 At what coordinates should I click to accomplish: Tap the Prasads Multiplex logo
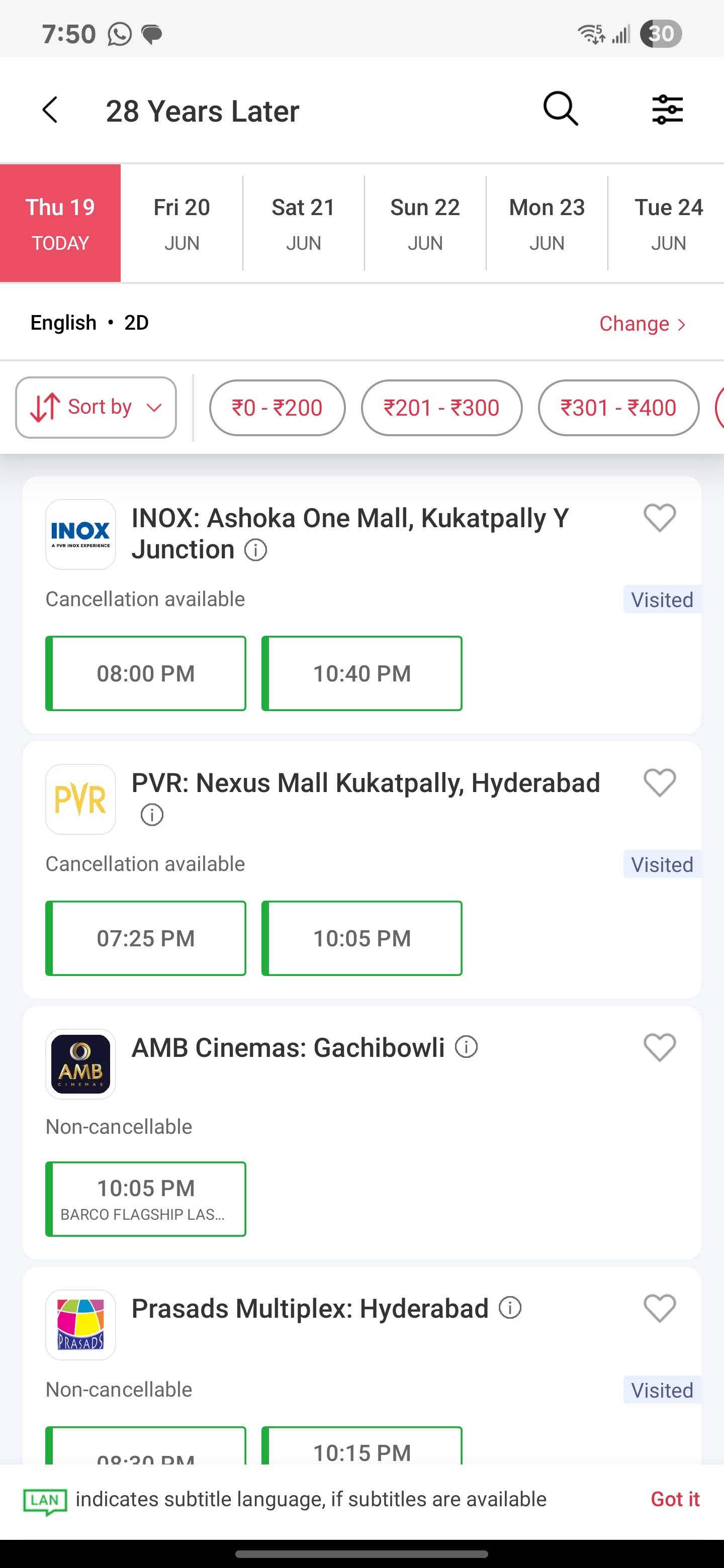80,1326
